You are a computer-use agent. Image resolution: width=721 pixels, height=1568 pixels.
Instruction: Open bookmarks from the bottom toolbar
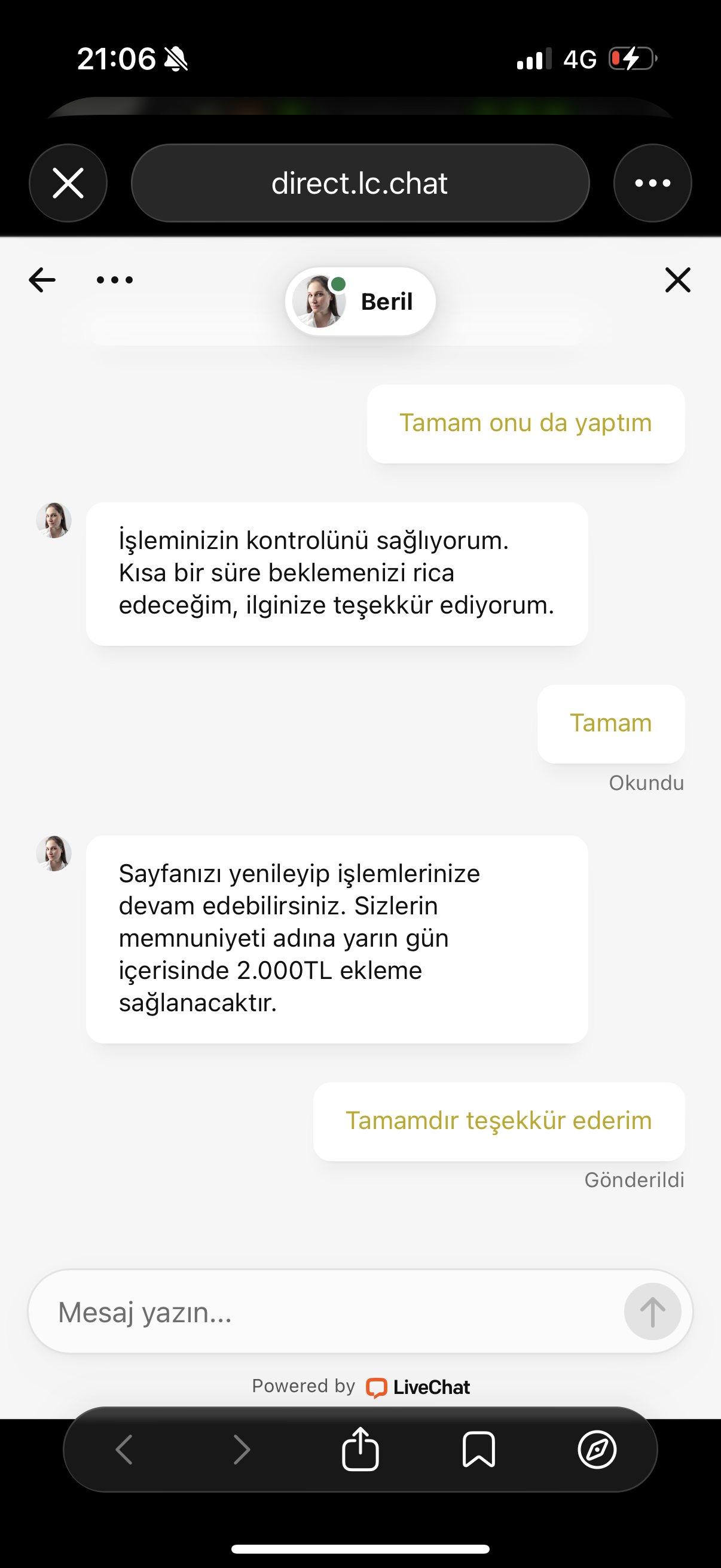tap(479, 1450)
